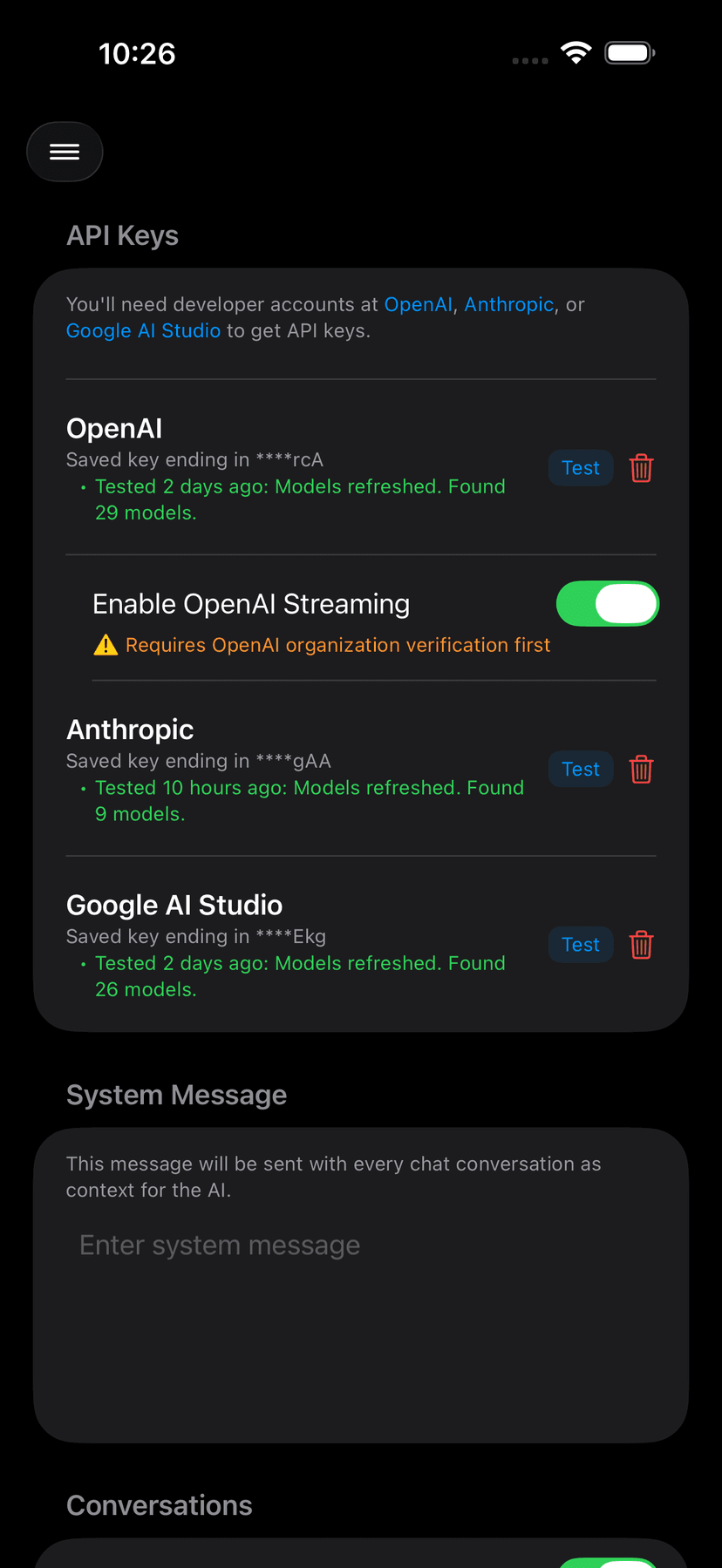This screenshot has width=722, height=1568.
Task: Tap the Conversations section heading
Action: click(159, 1505)
